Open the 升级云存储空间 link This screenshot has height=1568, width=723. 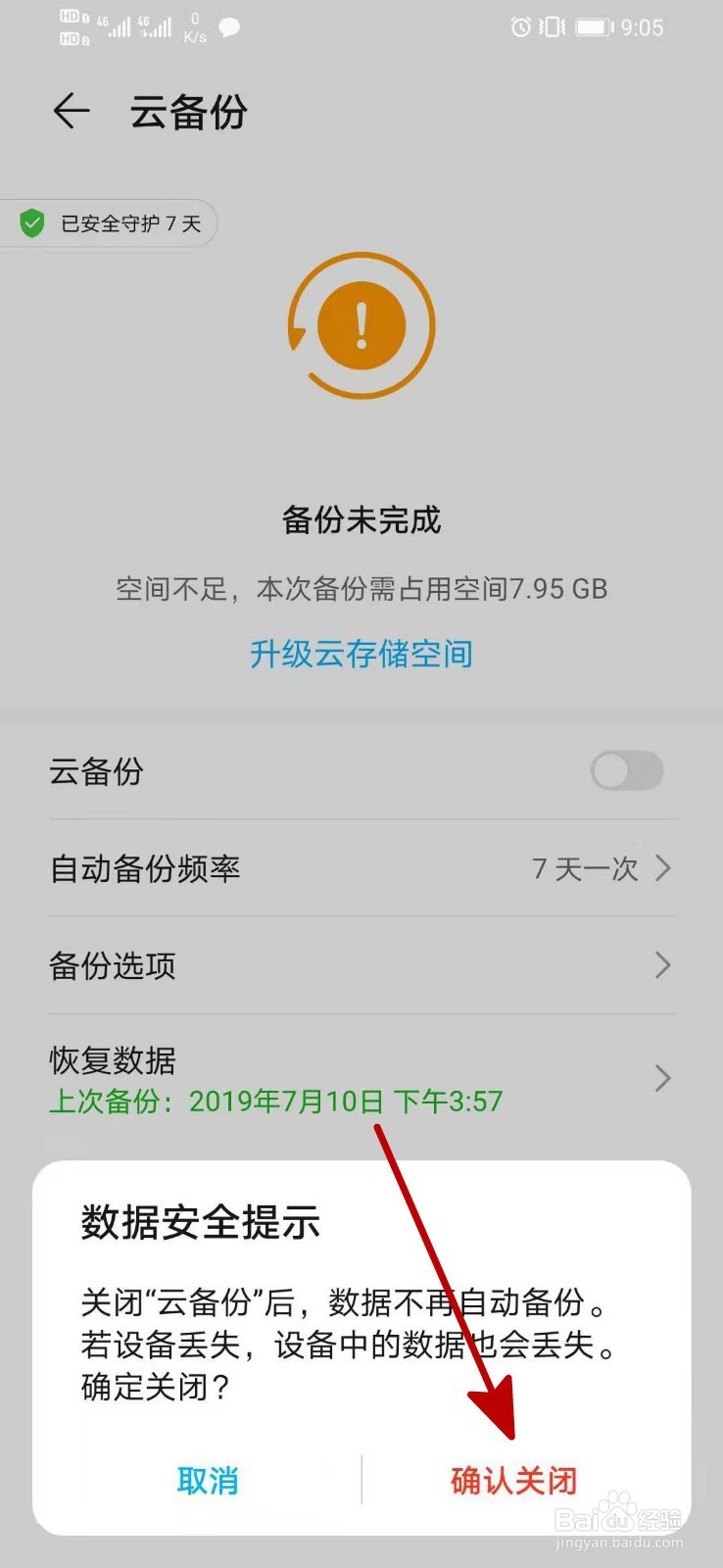click(362, 654)
